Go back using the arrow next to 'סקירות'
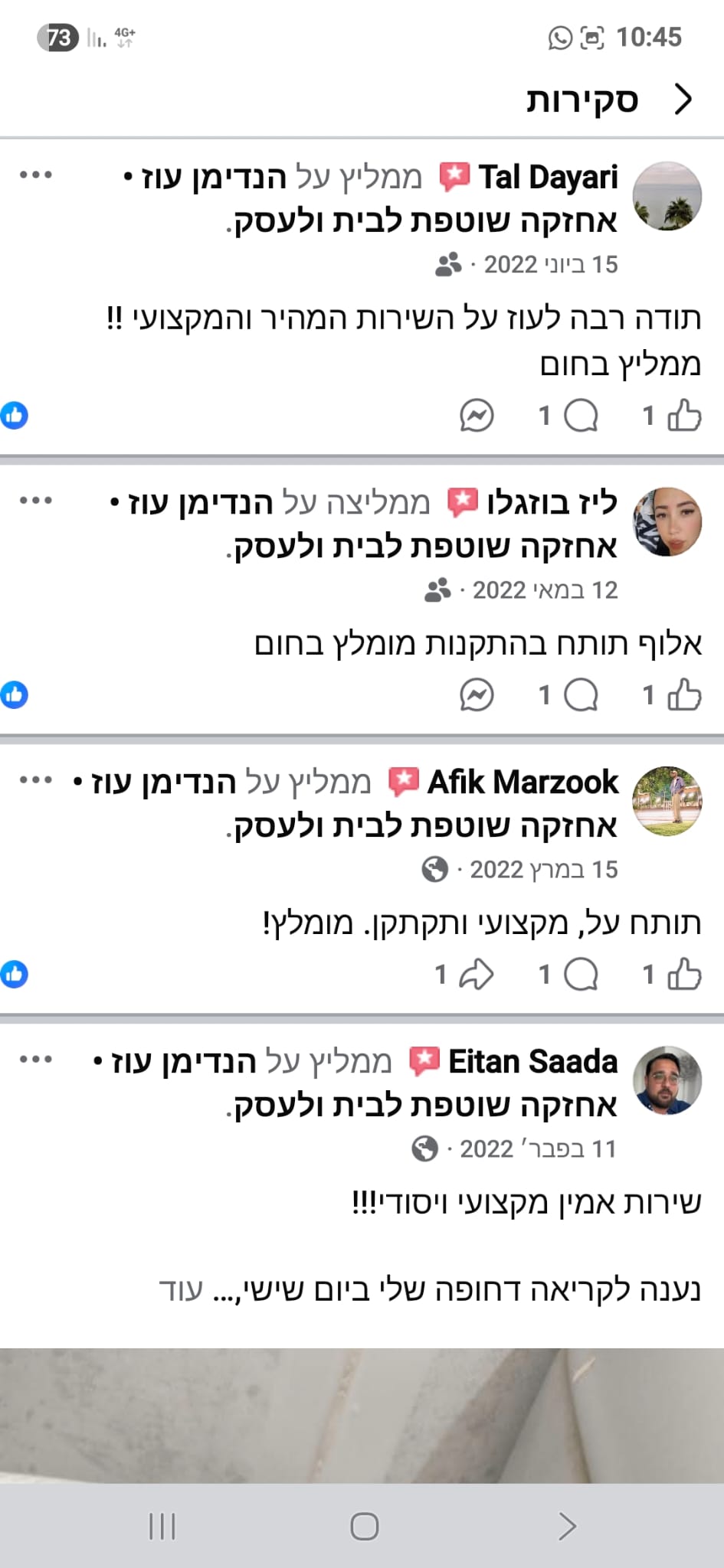This screenshot has height=1568, width=724. [684, 99]
